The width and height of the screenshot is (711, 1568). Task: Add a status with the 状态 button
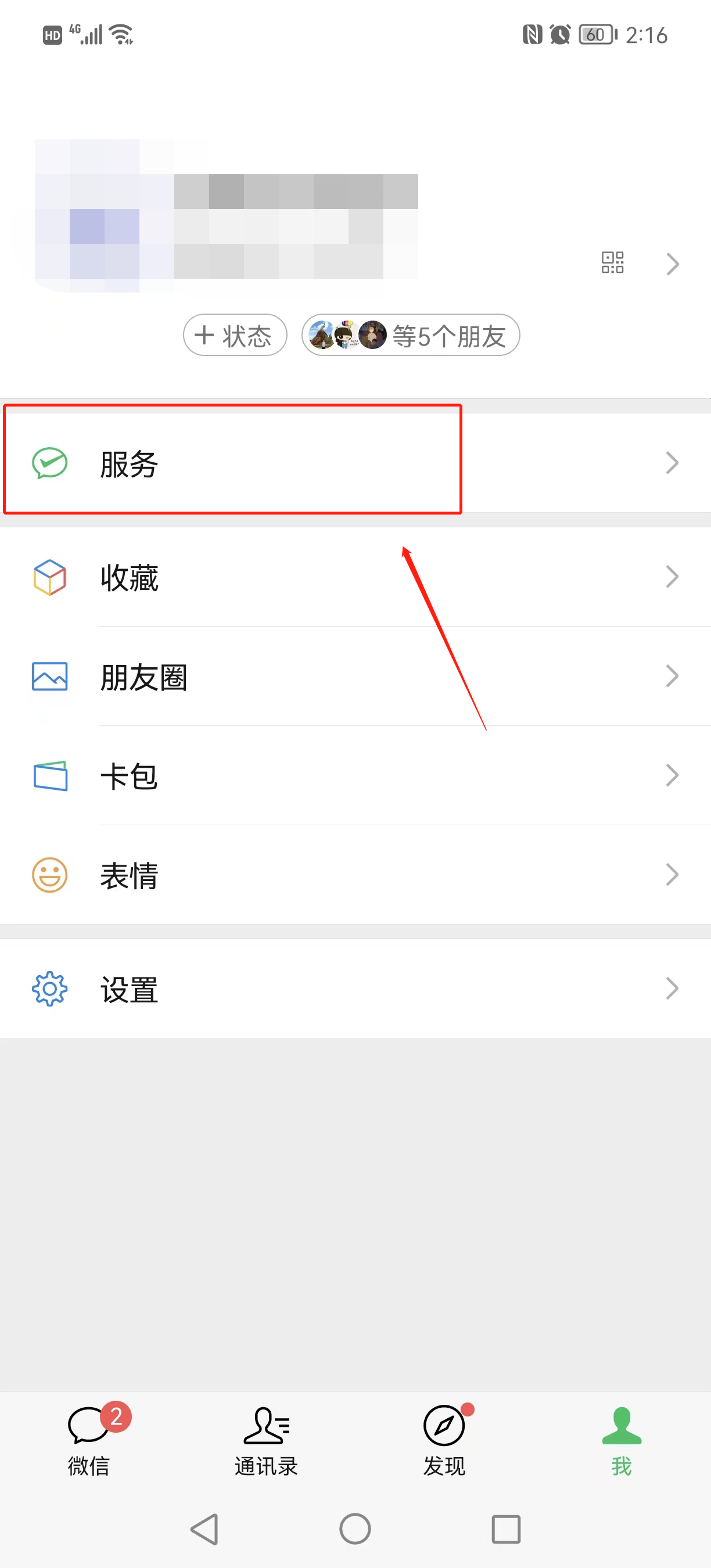[x=235, y=336]
